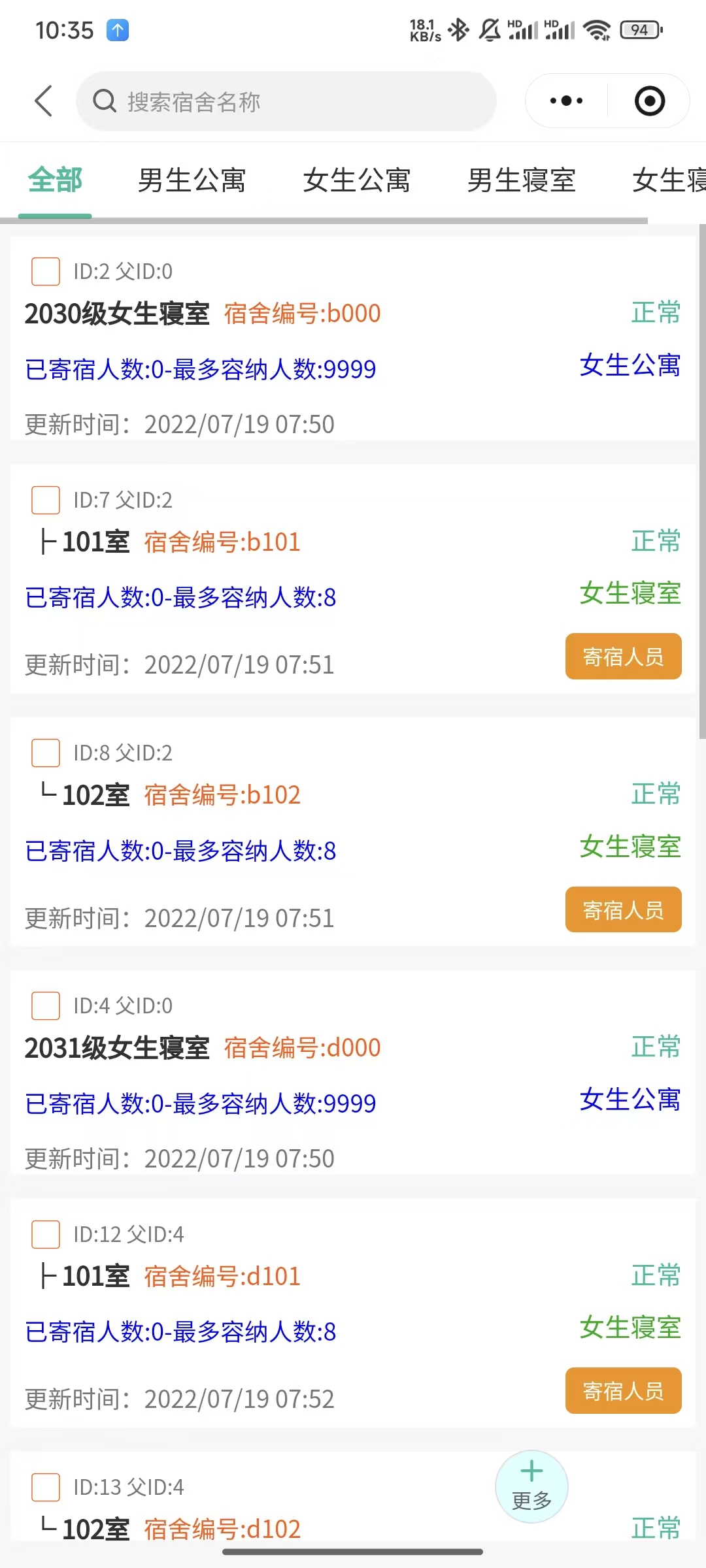Viewport: 706px width, 1568px height.
Task: Tick the checkbox for ID:13 room d102
Action: coord(46,1487)
